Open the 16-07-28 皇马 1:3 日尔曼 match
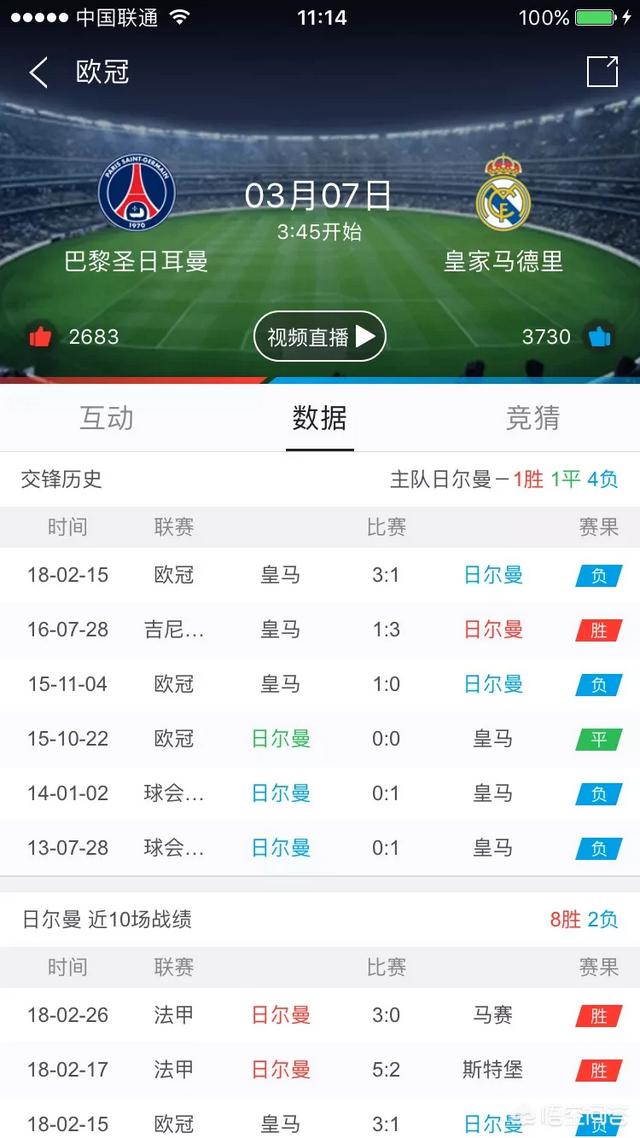This screenshot has width=640, height=1138. tap(320, 630)
